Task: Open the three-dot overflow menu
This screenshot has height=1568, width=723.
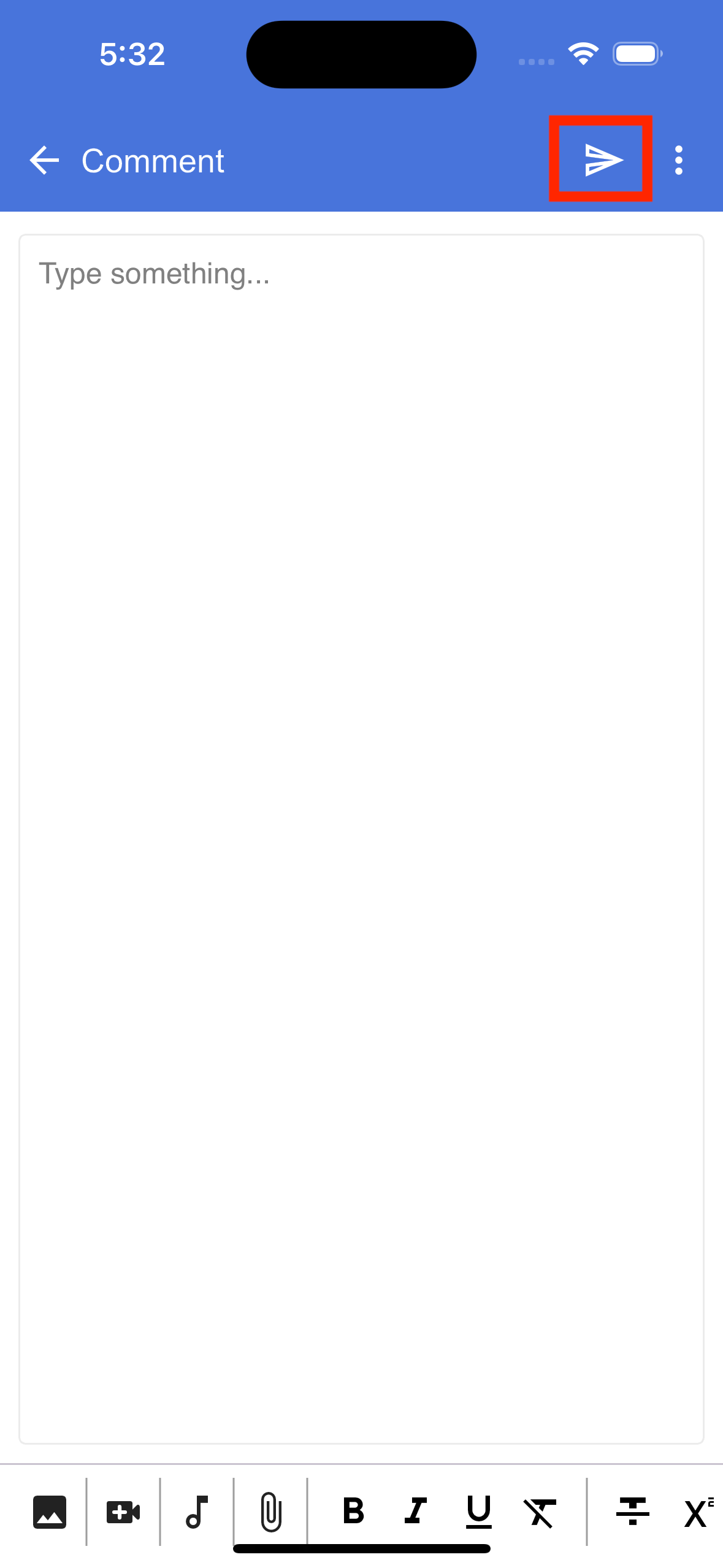Action: 678,160
